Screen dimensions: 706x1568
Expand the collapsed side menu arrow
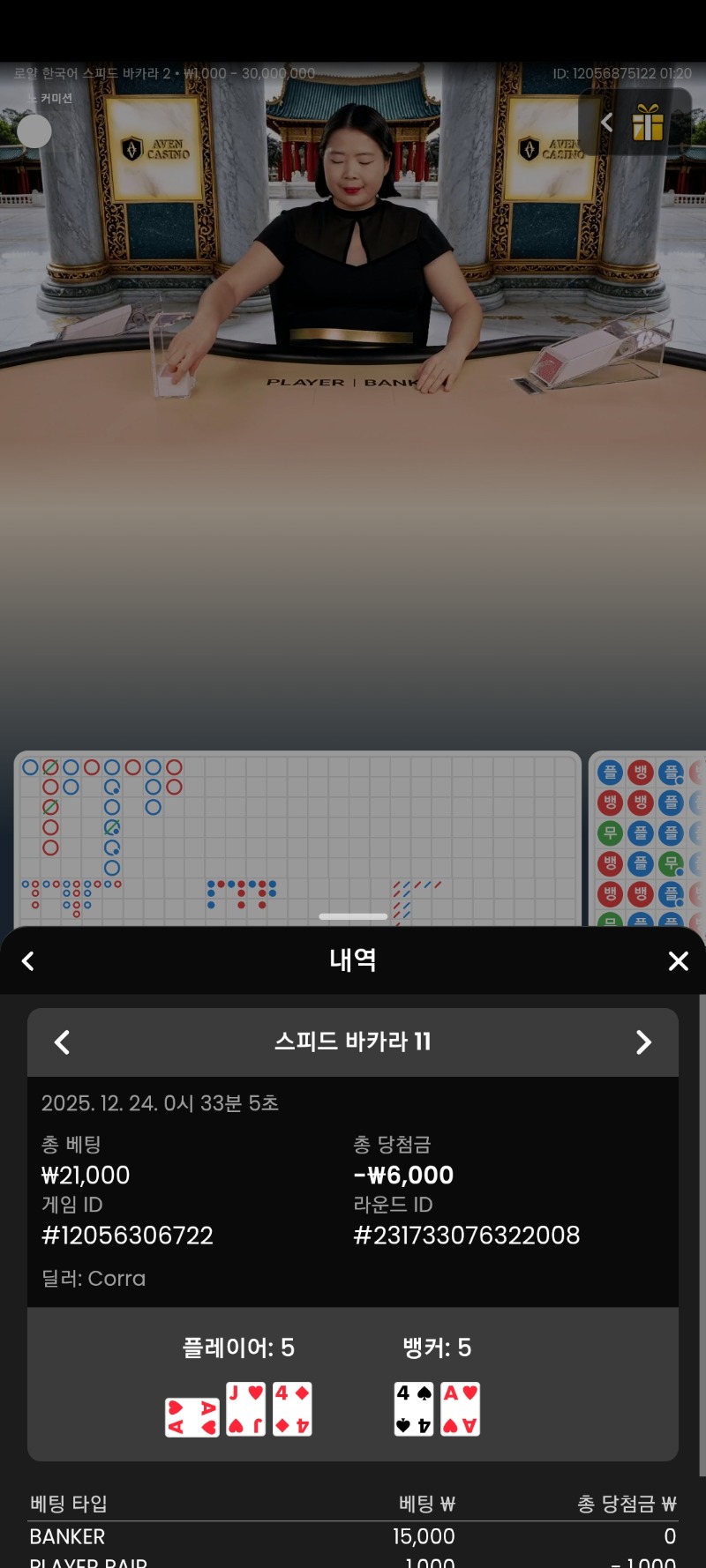(x=606, y=123)
